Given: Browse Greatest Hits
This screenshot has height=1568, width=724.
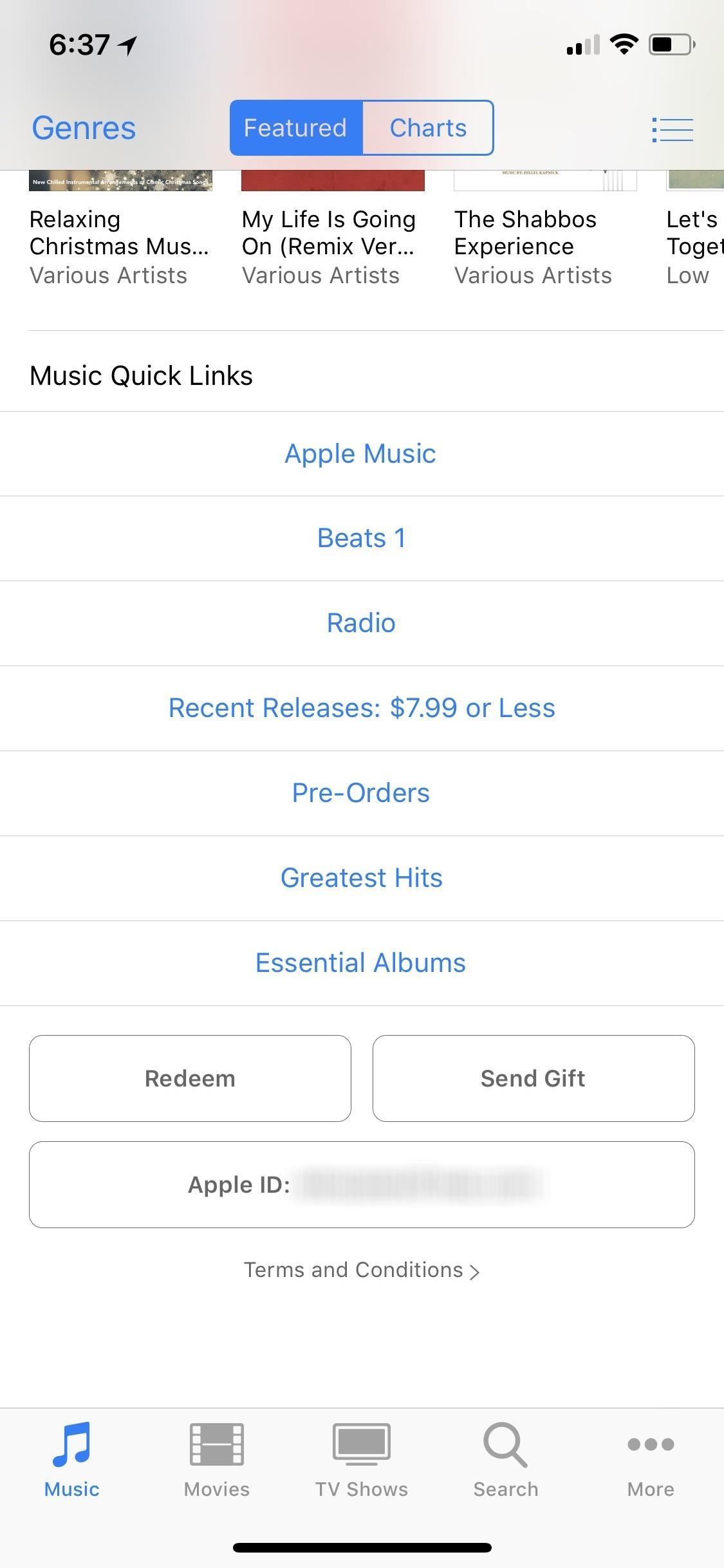Looking at the screenshot, I should click(361, 878).
